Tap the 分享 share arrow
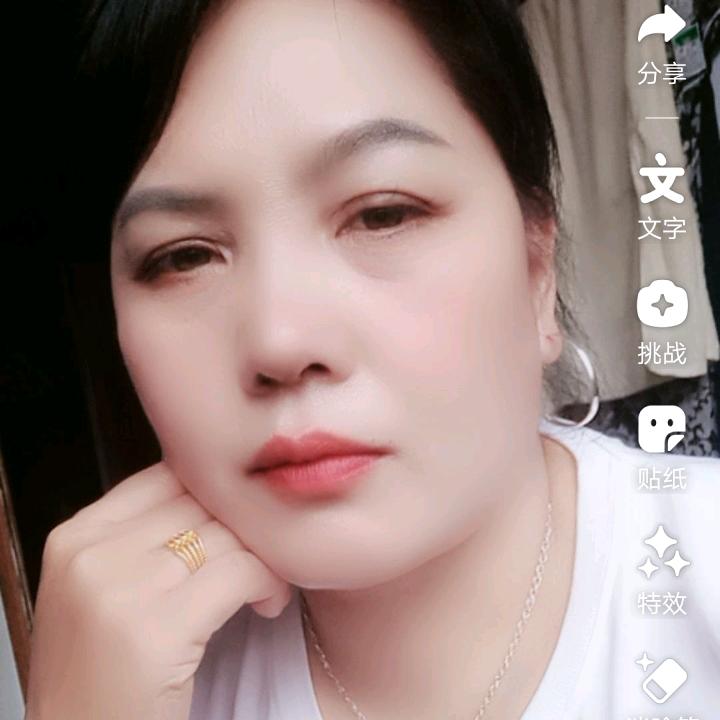 pyautogui.click(x=662, y=28)
